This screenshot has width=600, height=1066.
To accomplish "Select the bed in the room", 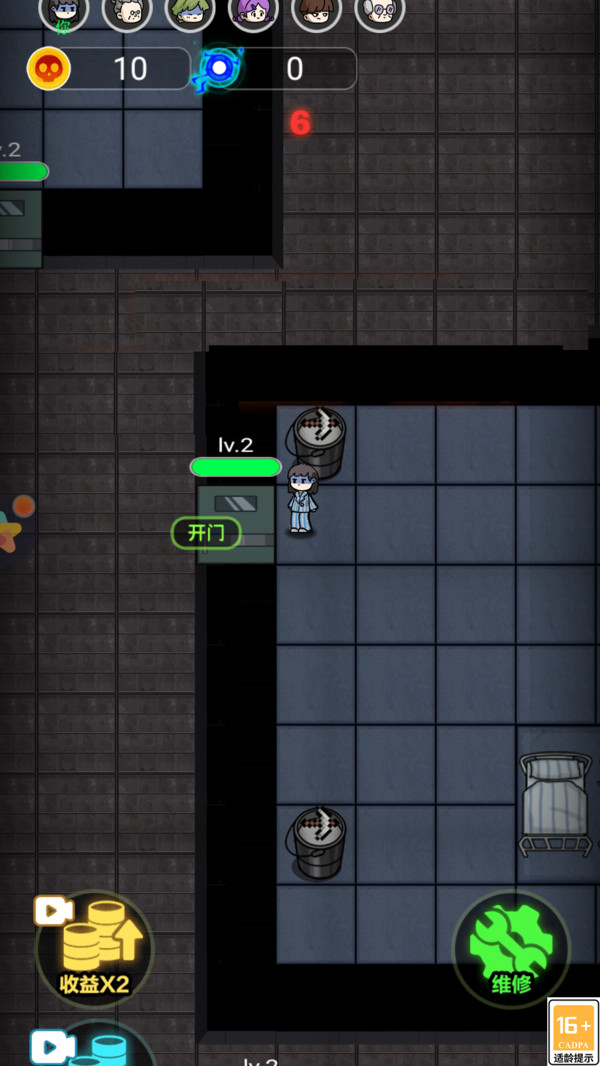I will 556,804.
